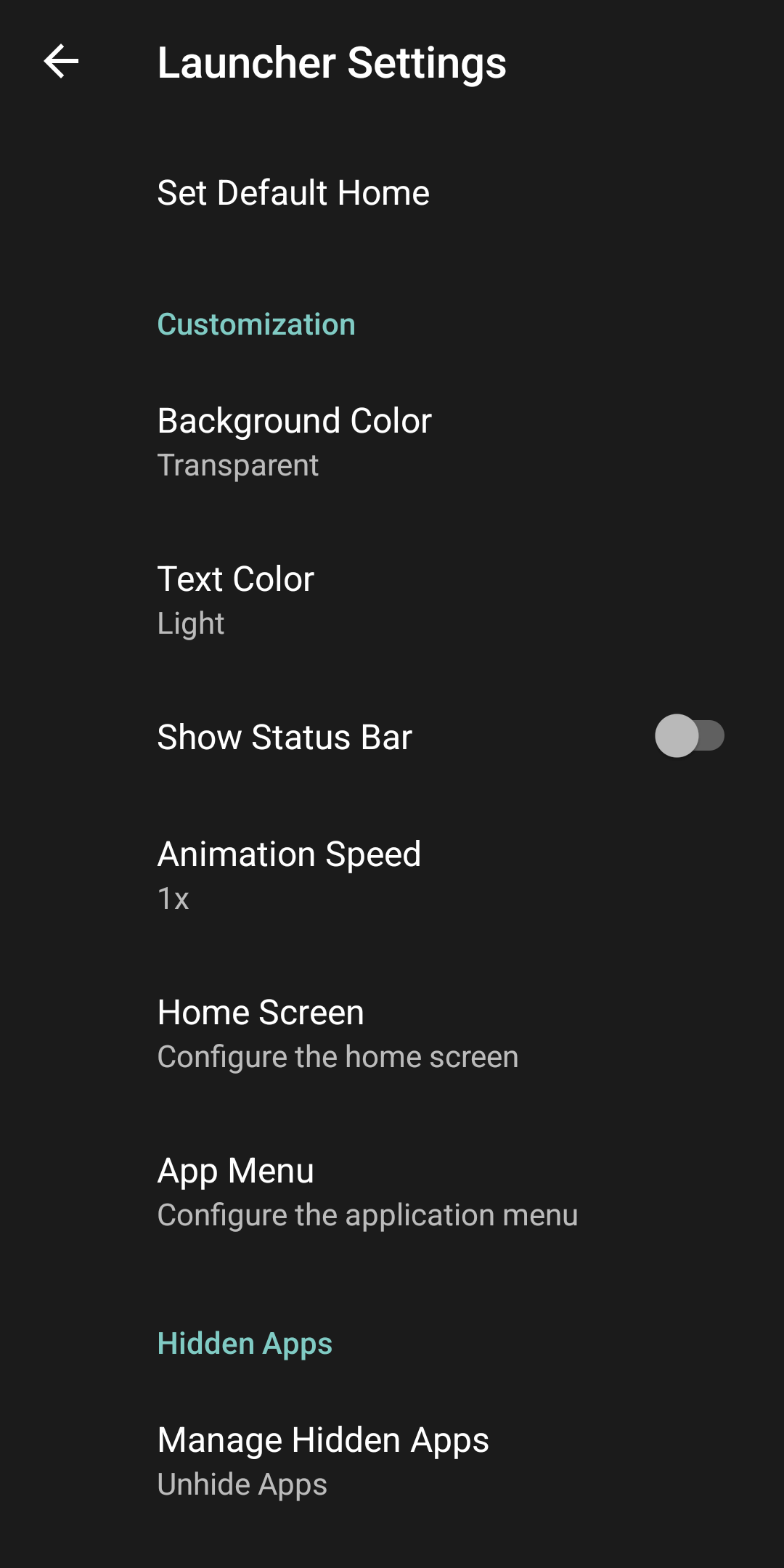Change the Background Color setting
The image size is (784, 1568).
pos(295,441)
